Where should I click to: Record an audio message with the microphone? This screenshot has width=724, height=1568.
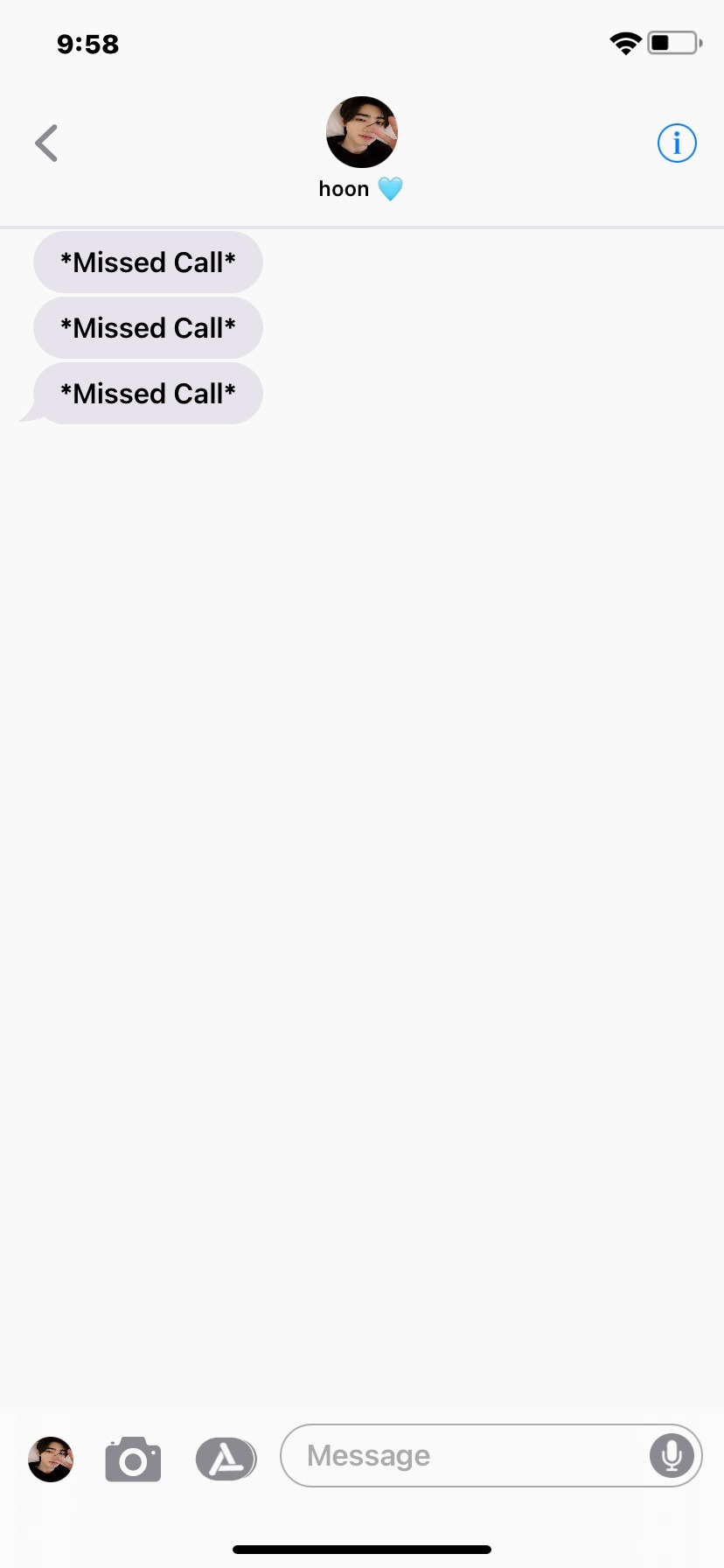point(672,1456)
